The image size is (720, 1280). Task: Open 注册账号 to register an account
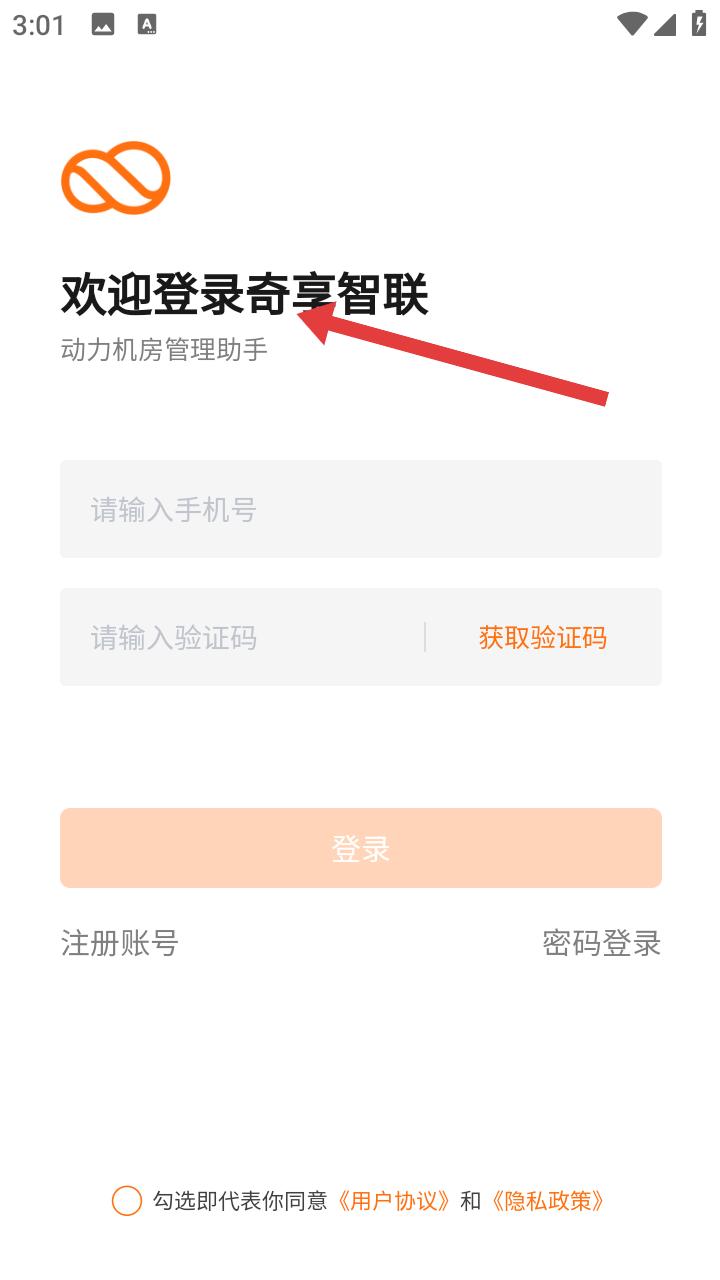[120, 943]
